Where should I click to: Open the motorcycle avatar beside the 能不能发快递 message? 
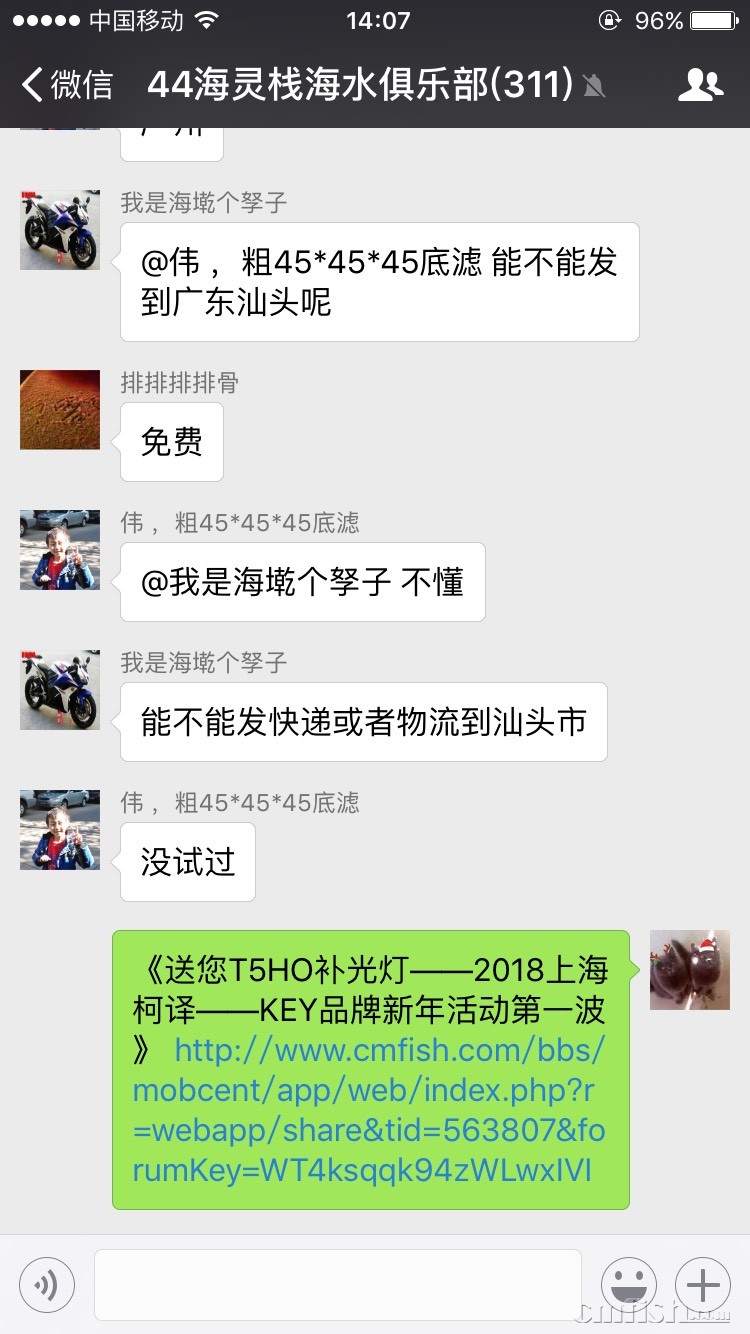60,690
